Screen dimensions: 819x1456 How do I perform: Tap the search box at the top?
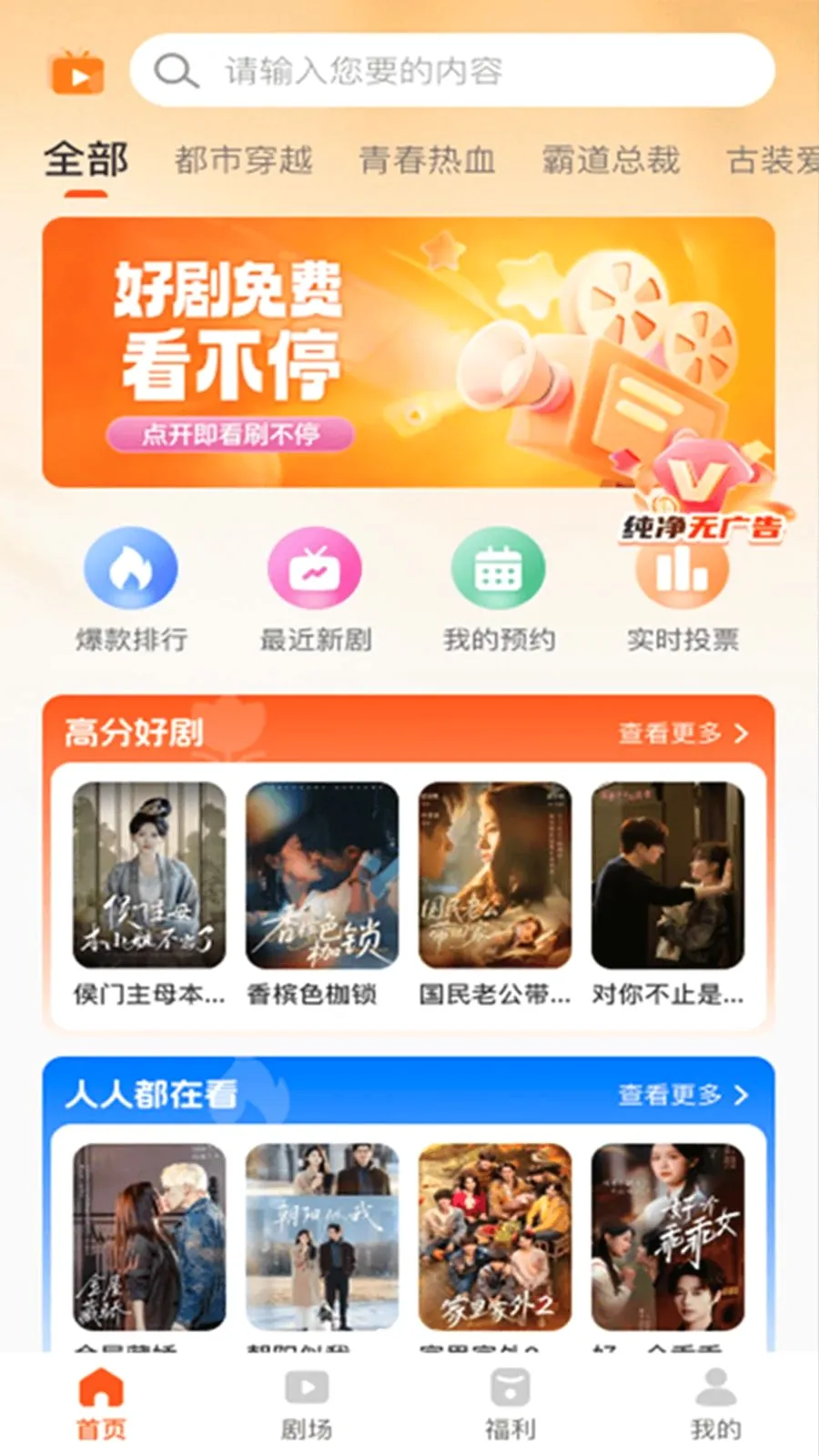click(x=452, y=70)
